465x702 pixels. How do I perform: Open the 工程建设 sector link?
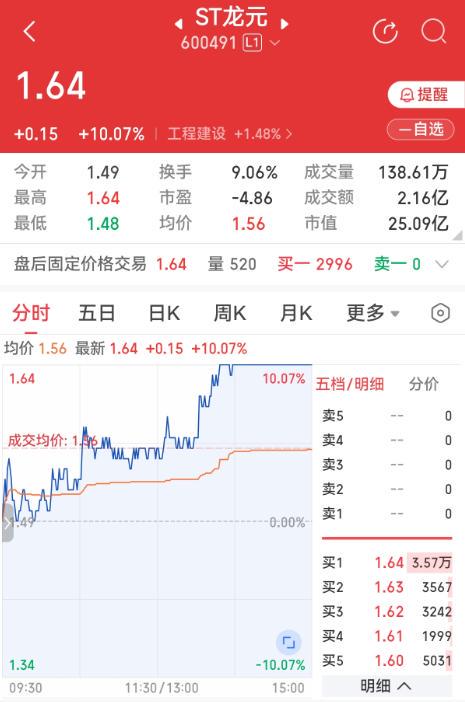[230, 134]
